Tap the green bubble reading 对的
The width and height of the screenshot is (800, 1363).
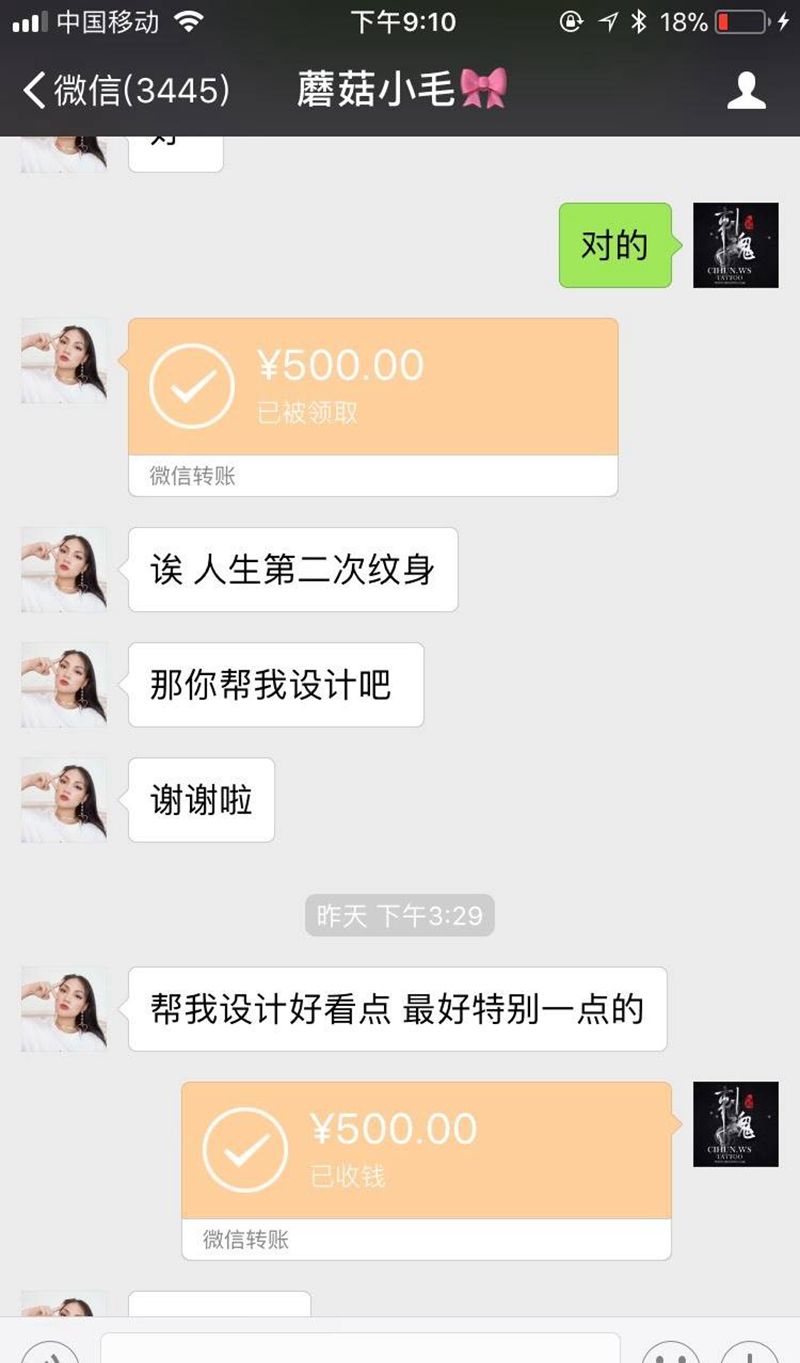coord(614,245)
